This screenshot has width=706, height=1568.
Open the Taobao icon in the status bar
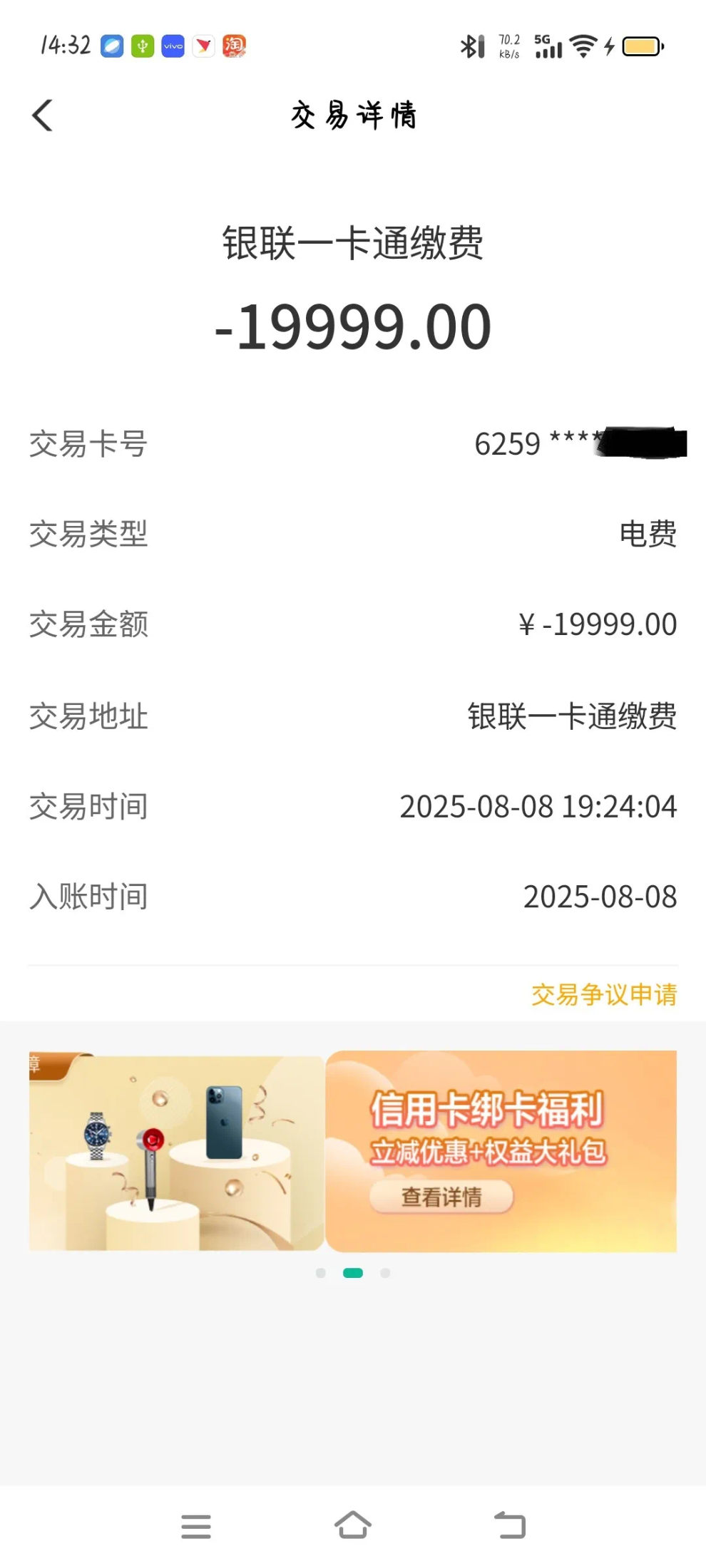pyautogui.click(x=234, y=45)
